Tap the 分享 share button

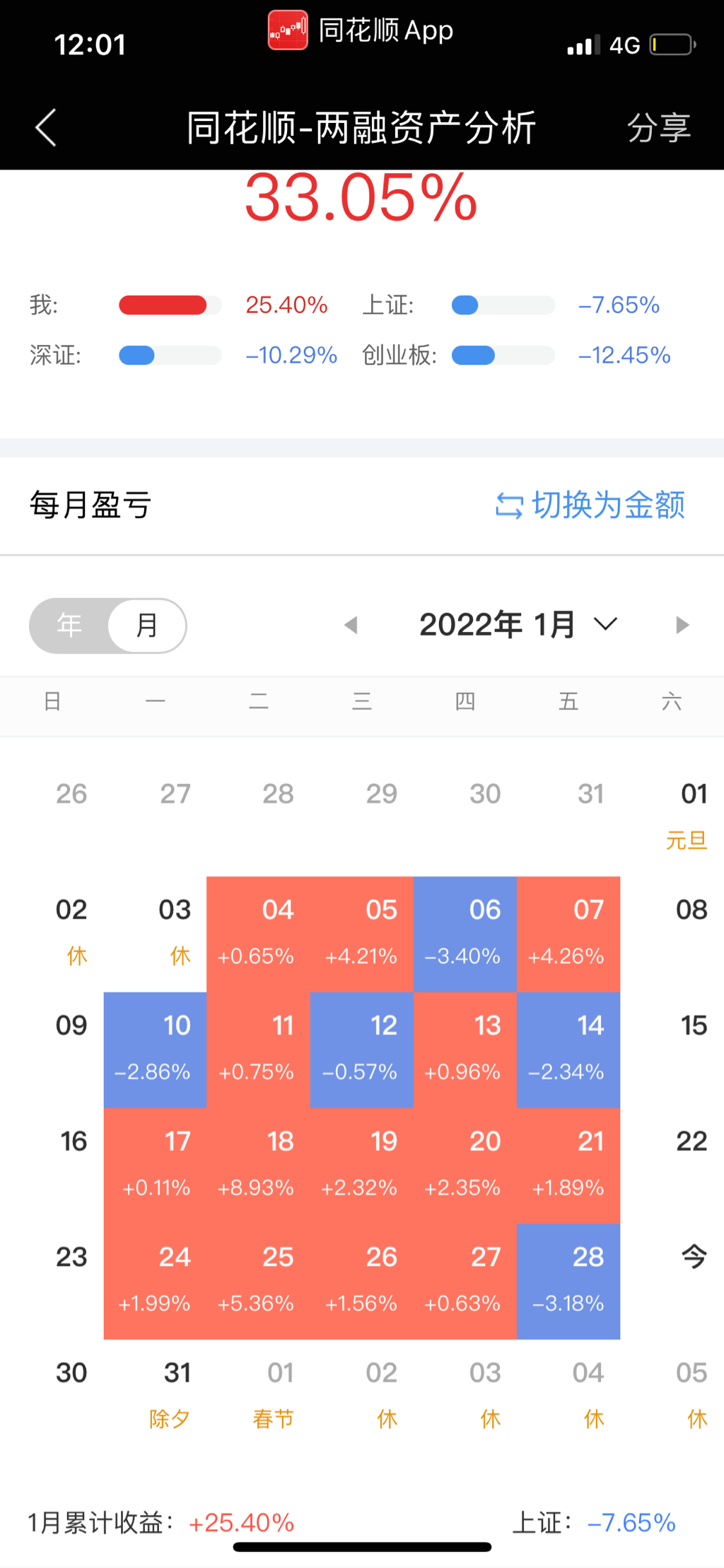pyautogui.click(x=658, y=128)
